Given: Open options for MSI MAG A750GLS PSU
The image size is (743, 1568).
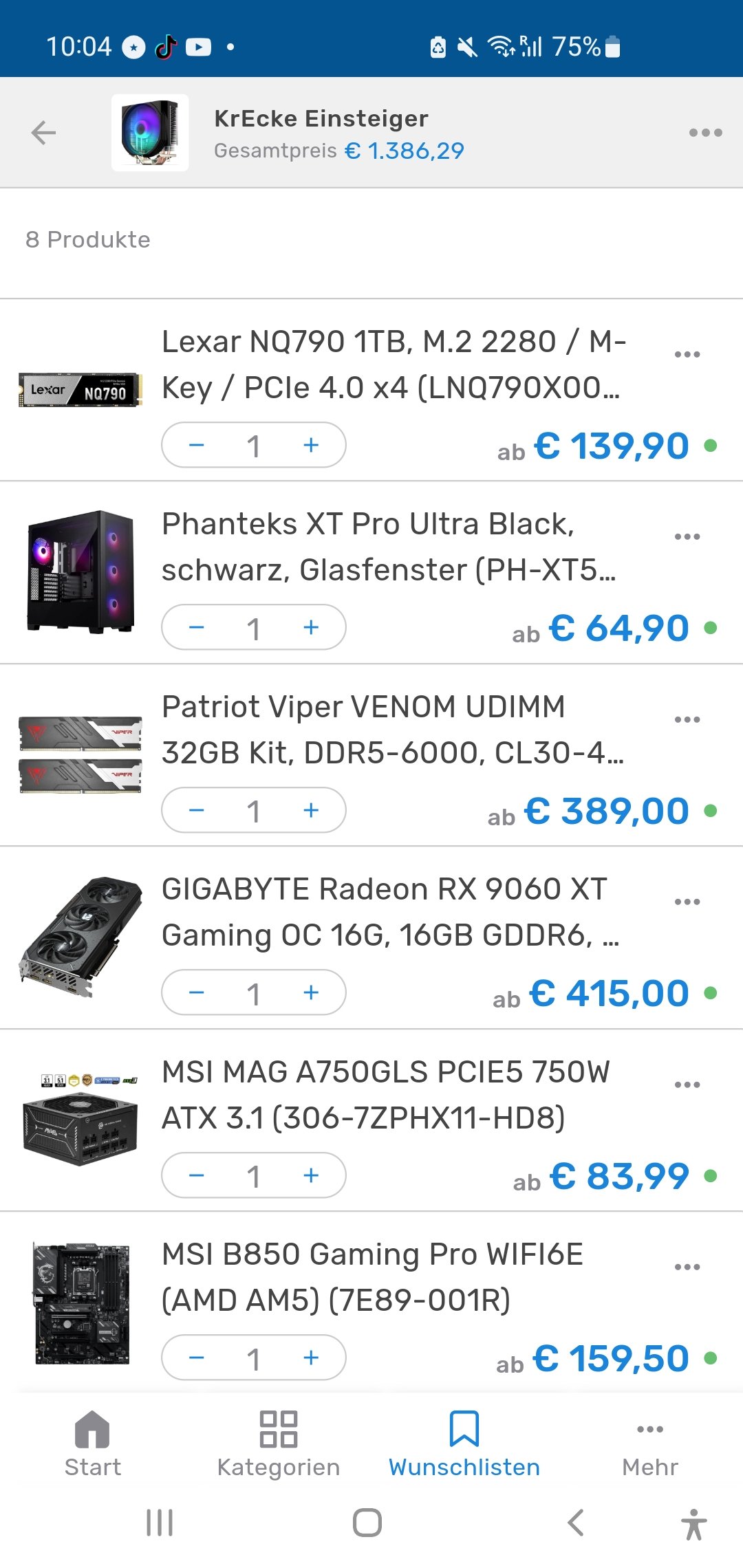Looking at the screenshot, I should pyautogui.click(x=687, y=1085).
